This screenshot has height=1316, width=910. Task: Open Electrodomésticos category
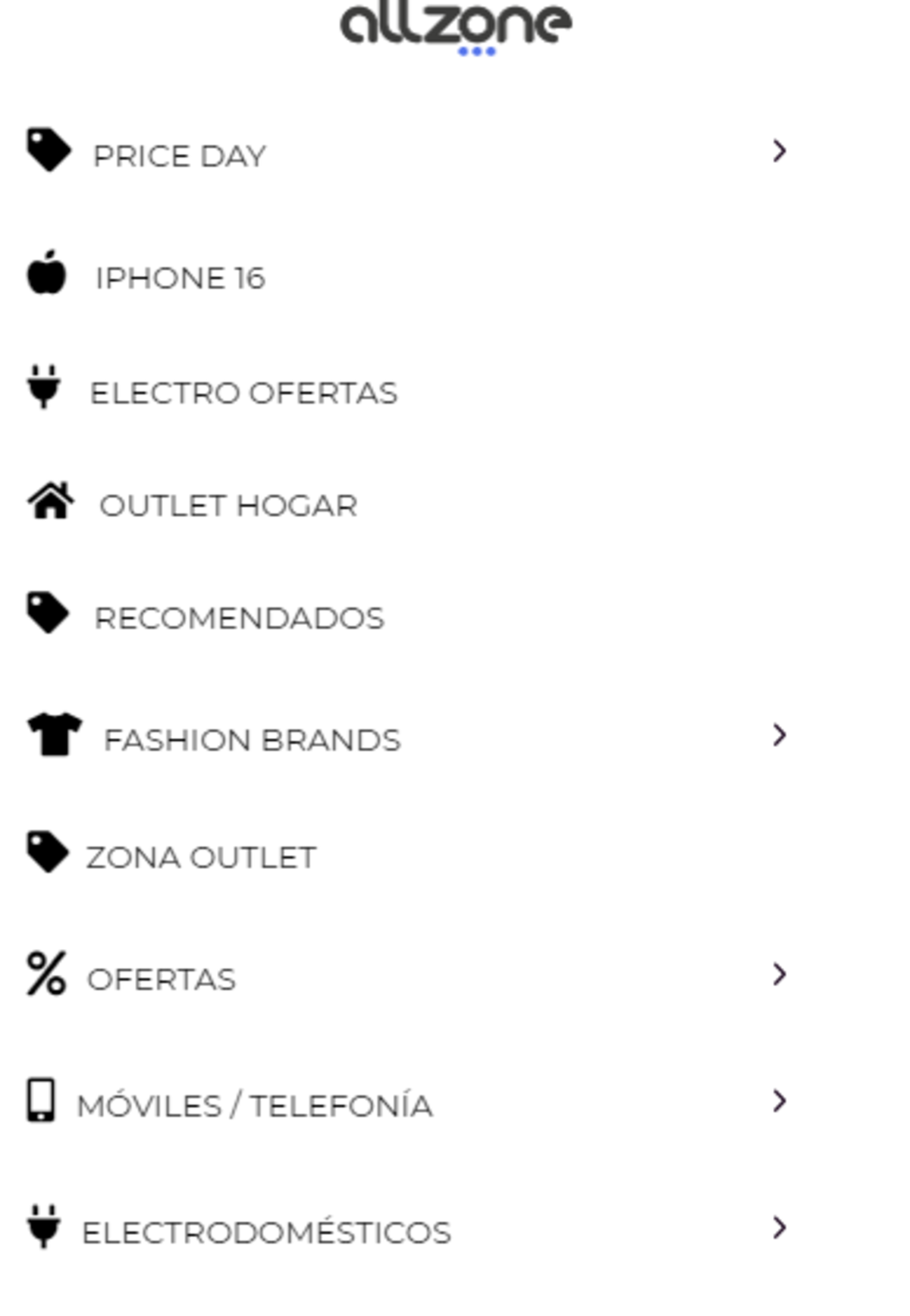266,1232
